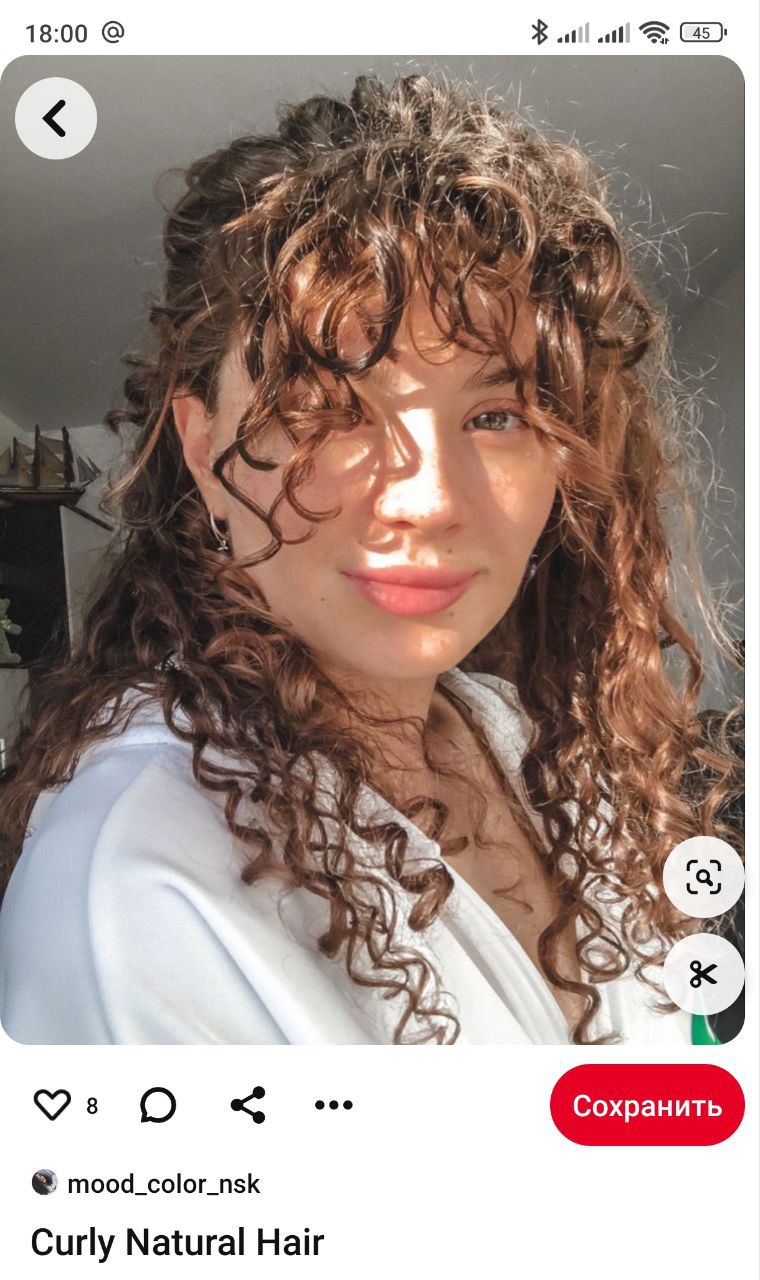Open the curly hair photo fullscreen
The image size is (760, 1280).
[x=372, y=550]
